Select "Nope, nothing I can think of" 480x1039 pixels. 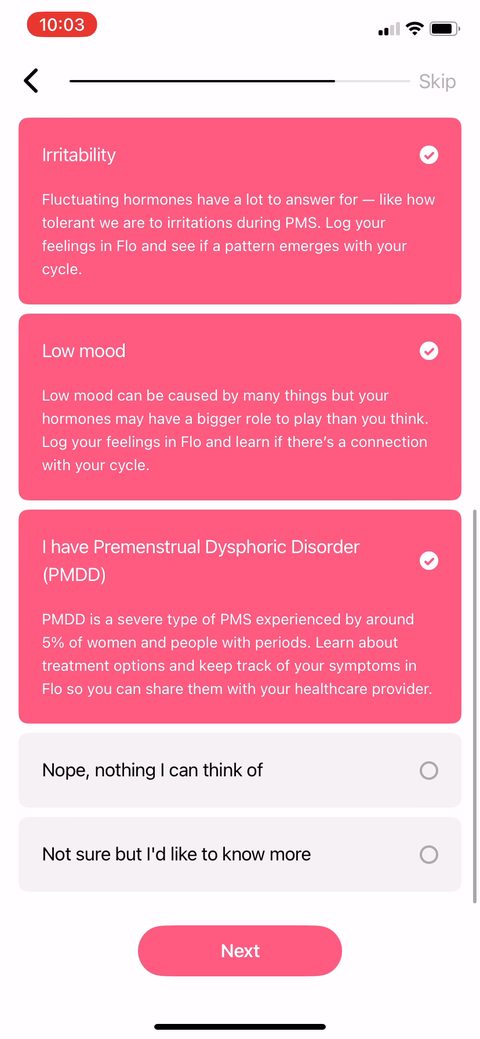[x=239, y=770]
